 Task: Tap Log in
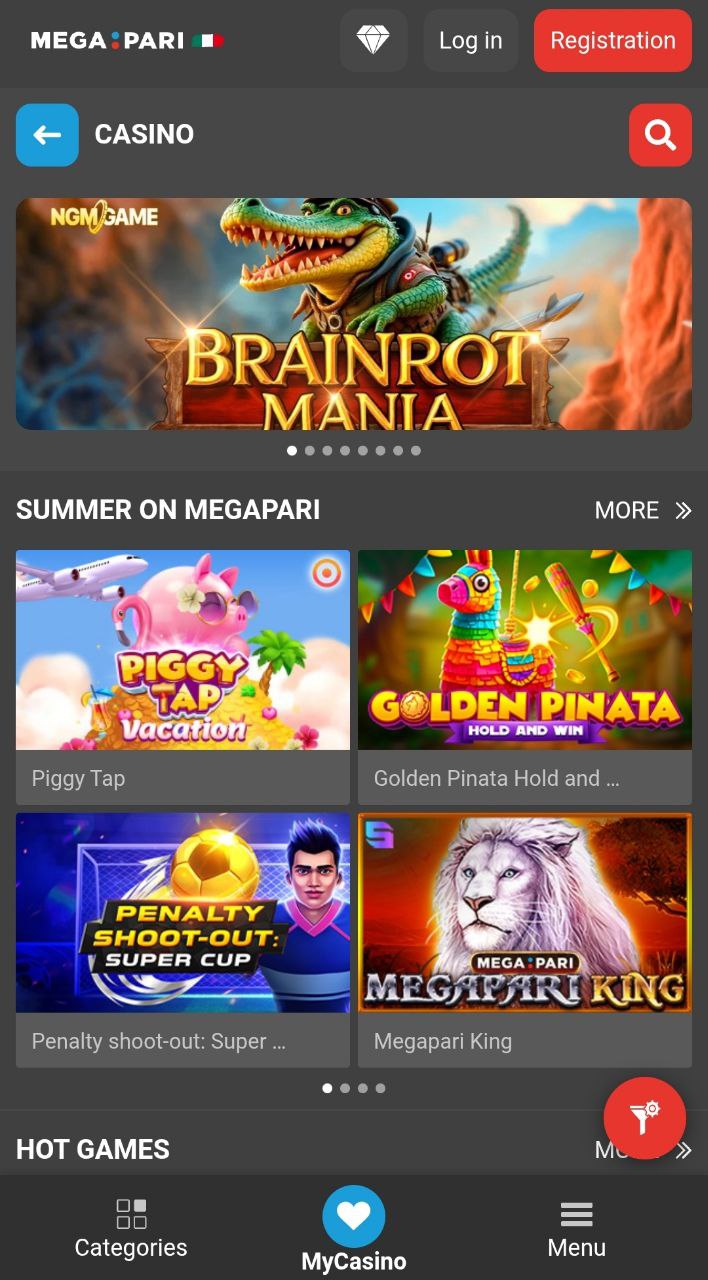[x=471, y=41]
